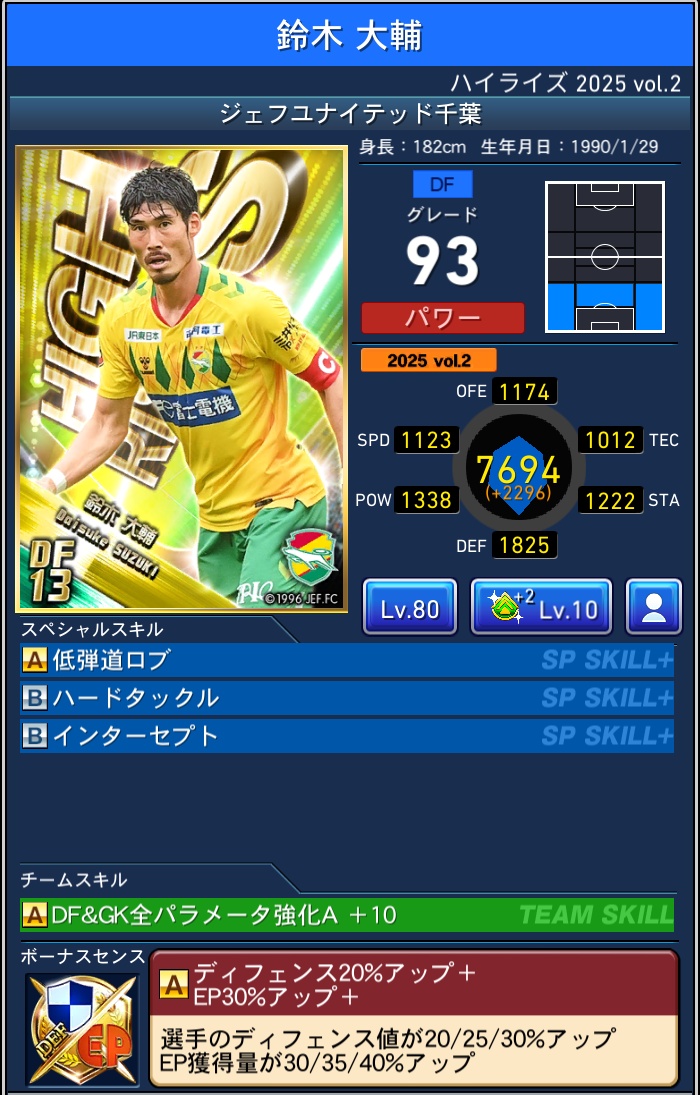The image size is (700, 1095).
Task: Open the +2 Lv.10 training level button
Action: 541,607
